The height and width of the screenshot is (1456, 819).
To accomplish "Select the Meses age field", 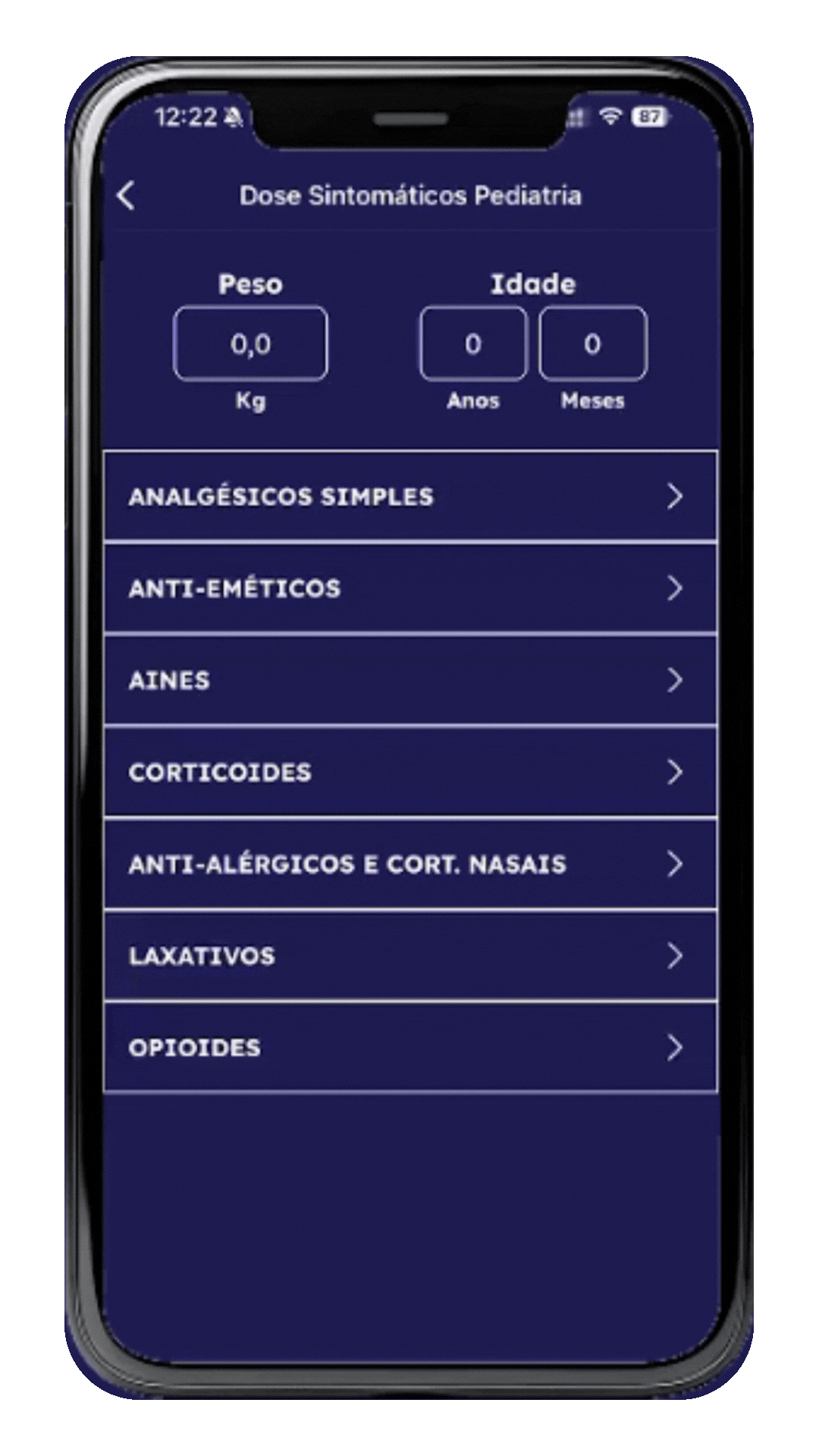I will pyautogui.click(x=592, y=344).
